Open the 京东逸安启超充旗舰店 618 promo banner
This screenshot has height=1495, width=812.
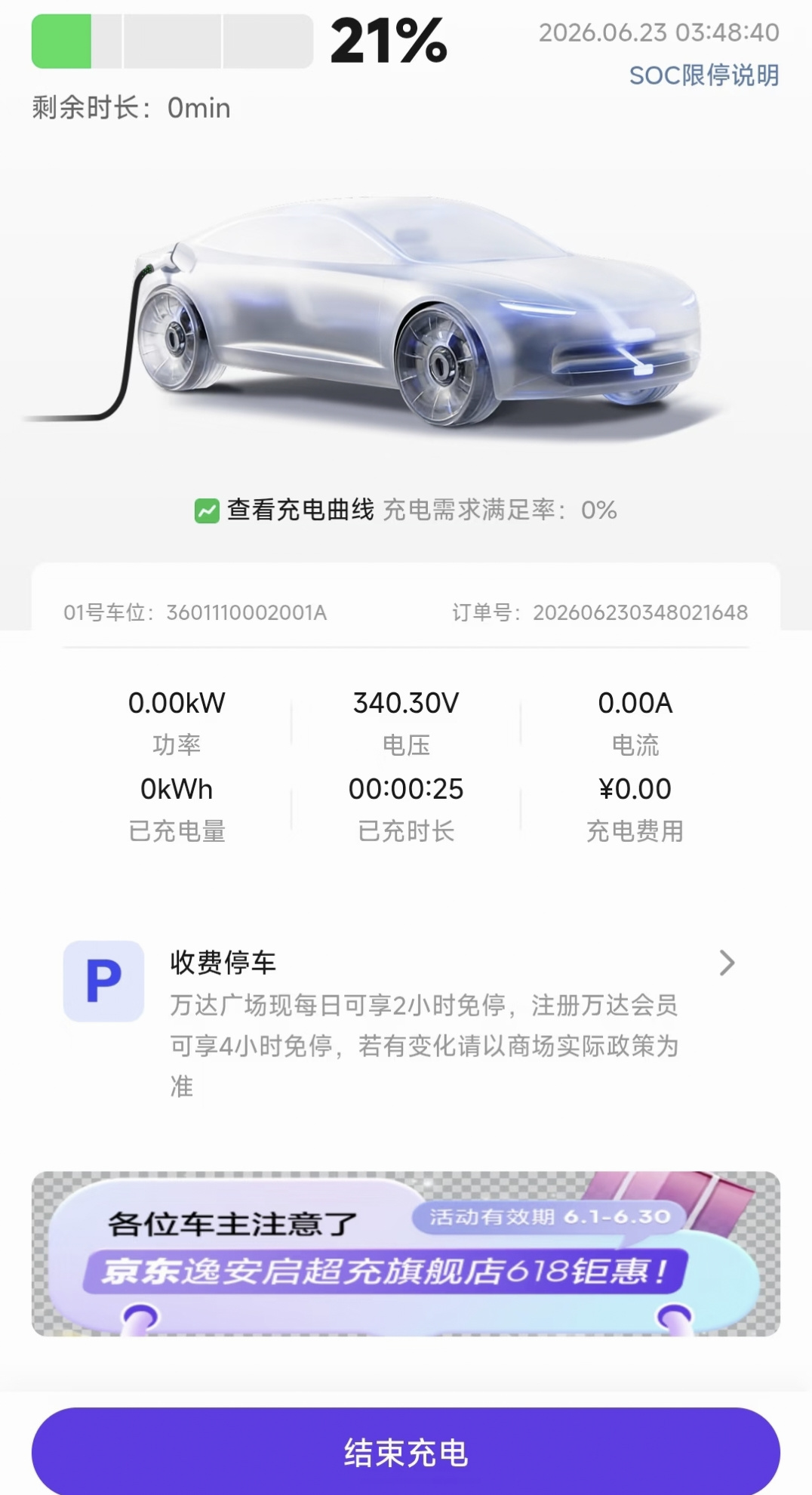click(405, 1253)
